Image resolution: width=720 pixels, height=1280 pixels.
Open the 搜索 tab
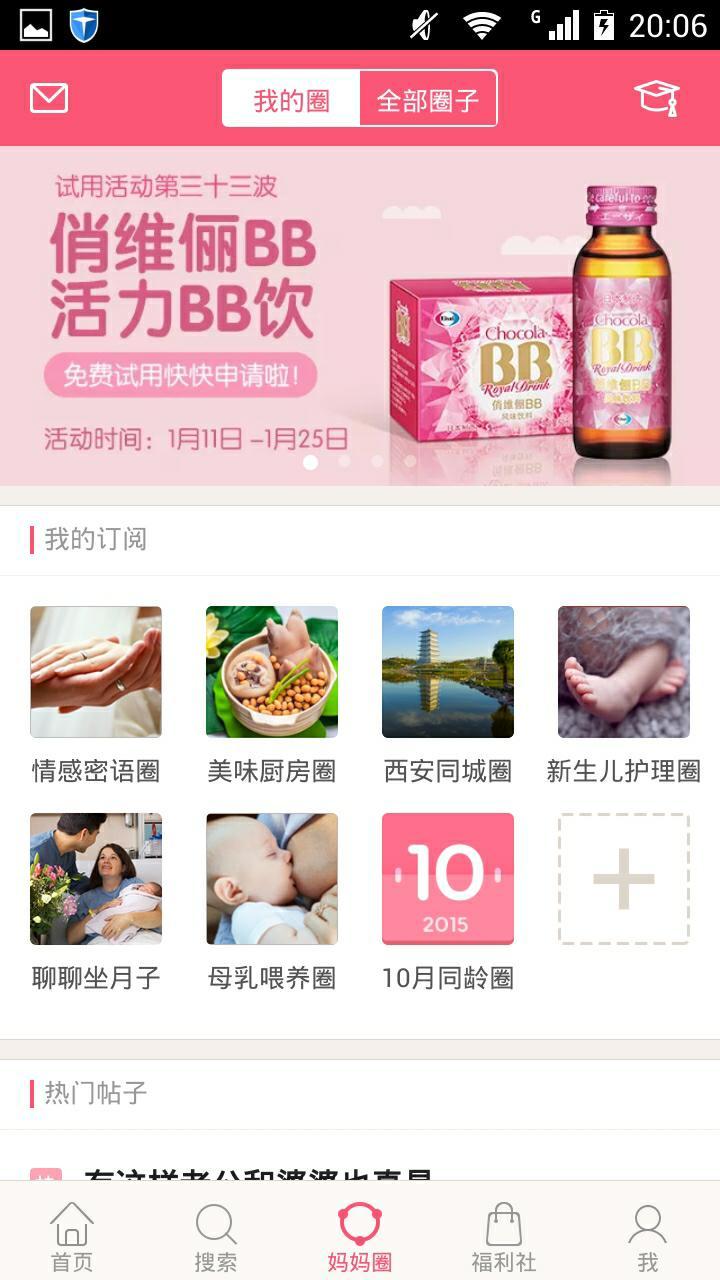point(216,1236)
